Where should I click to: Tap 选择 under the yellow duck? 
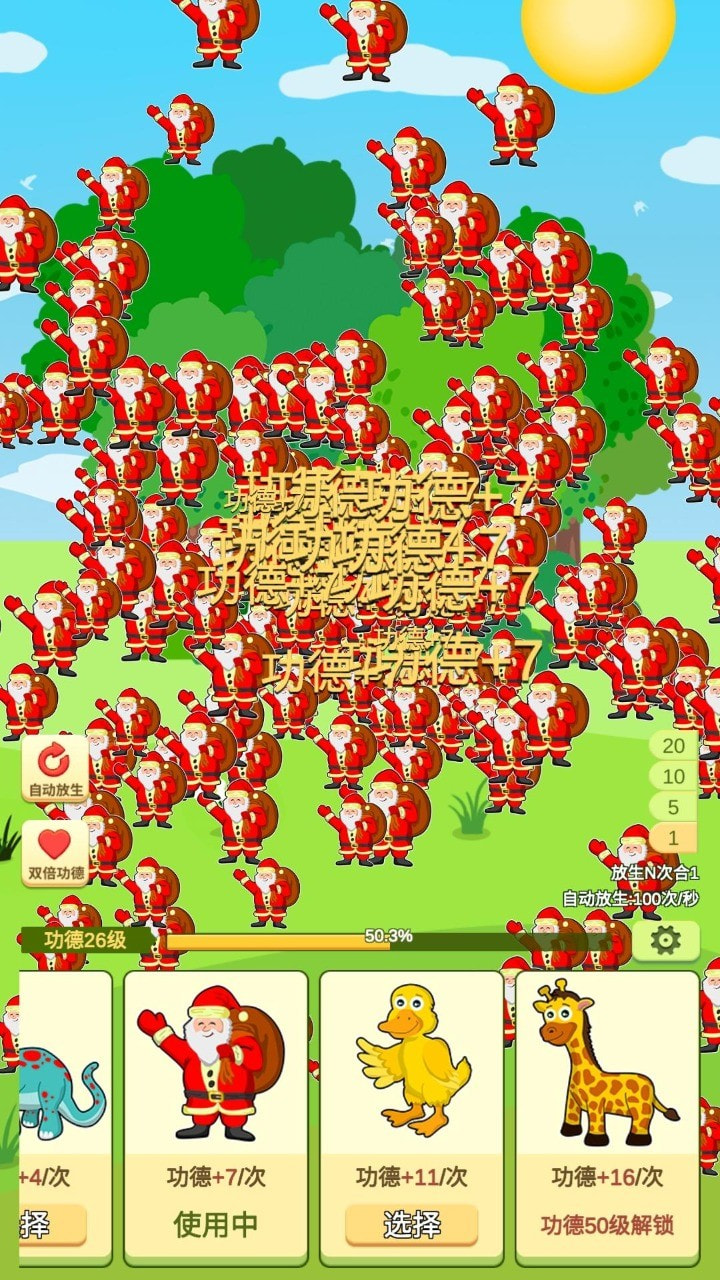(x=411, y=1224)
